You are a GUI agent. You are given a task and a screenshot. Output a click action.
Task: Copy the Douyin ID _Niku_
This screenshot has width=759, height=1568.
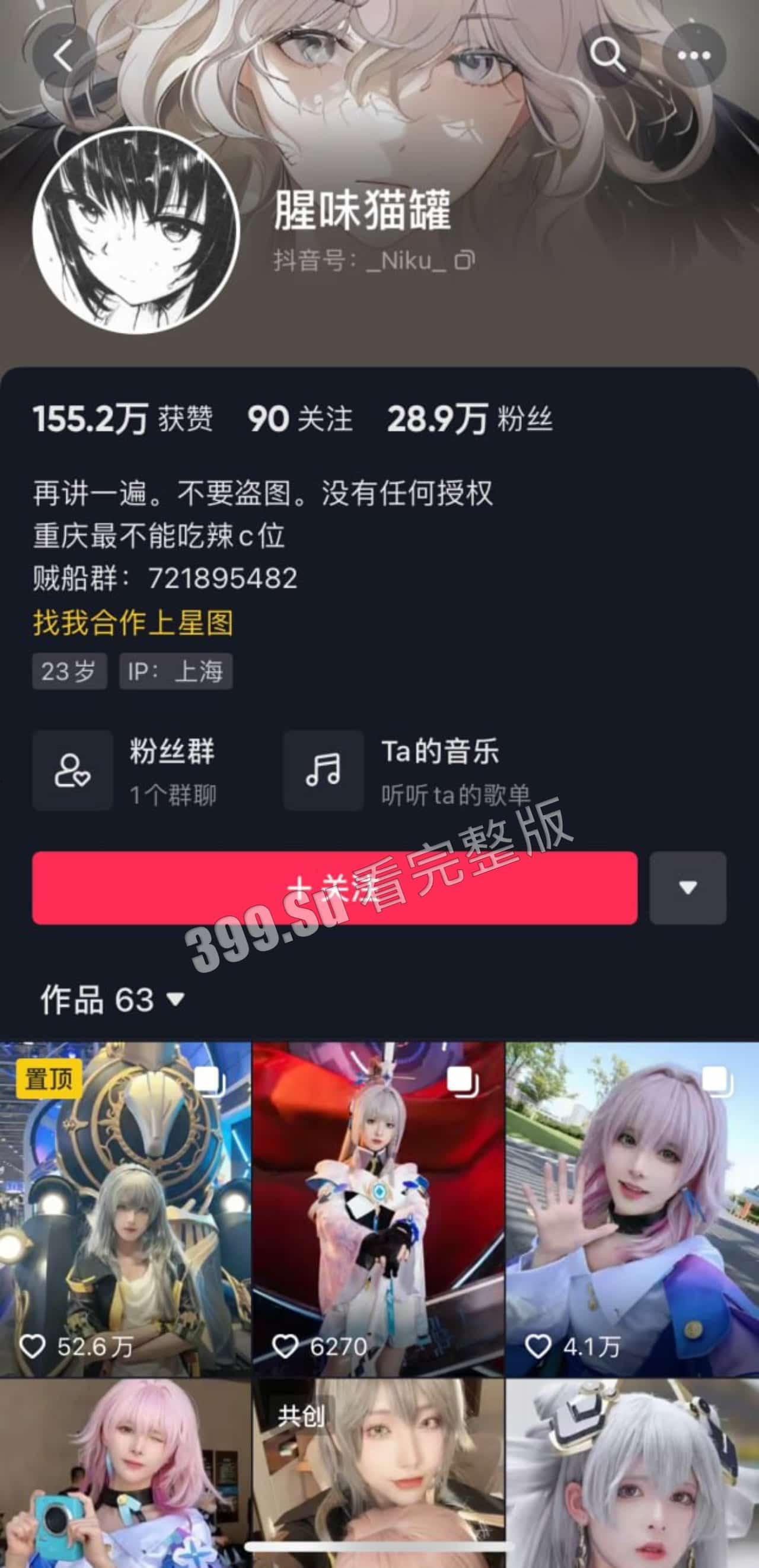[465, 260]
